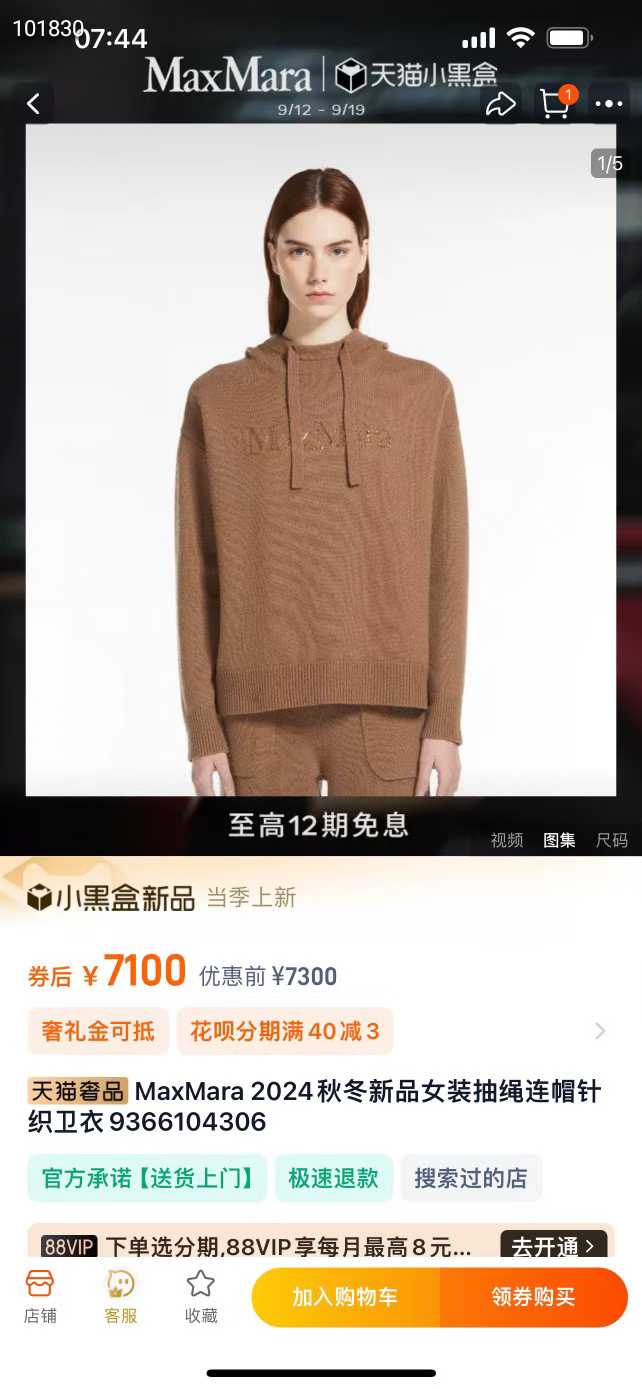Screen dimensions: 642x1389
Task: Contact 客服 customer service
Action: click(121, 1296)
